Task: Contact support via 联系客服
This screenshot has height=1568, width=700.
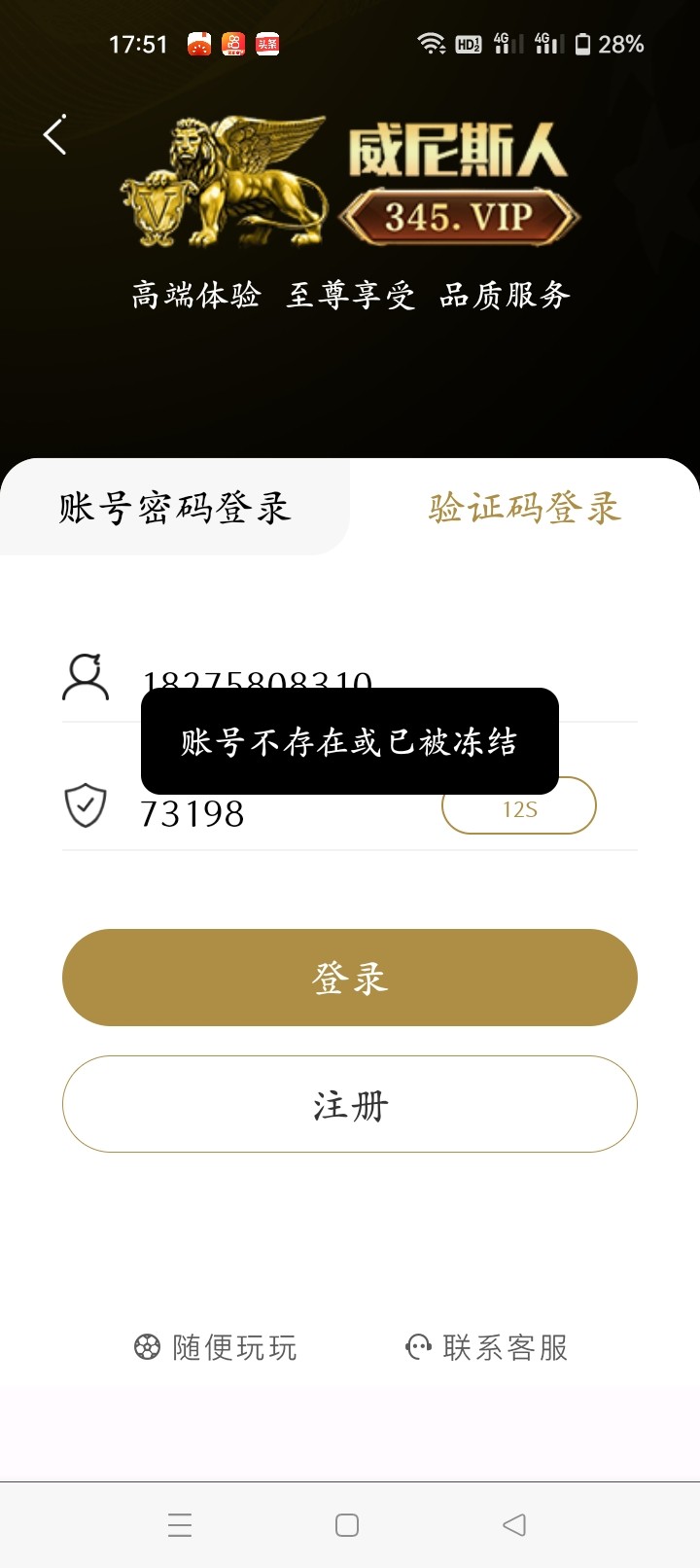Action: click(487, 1347)
